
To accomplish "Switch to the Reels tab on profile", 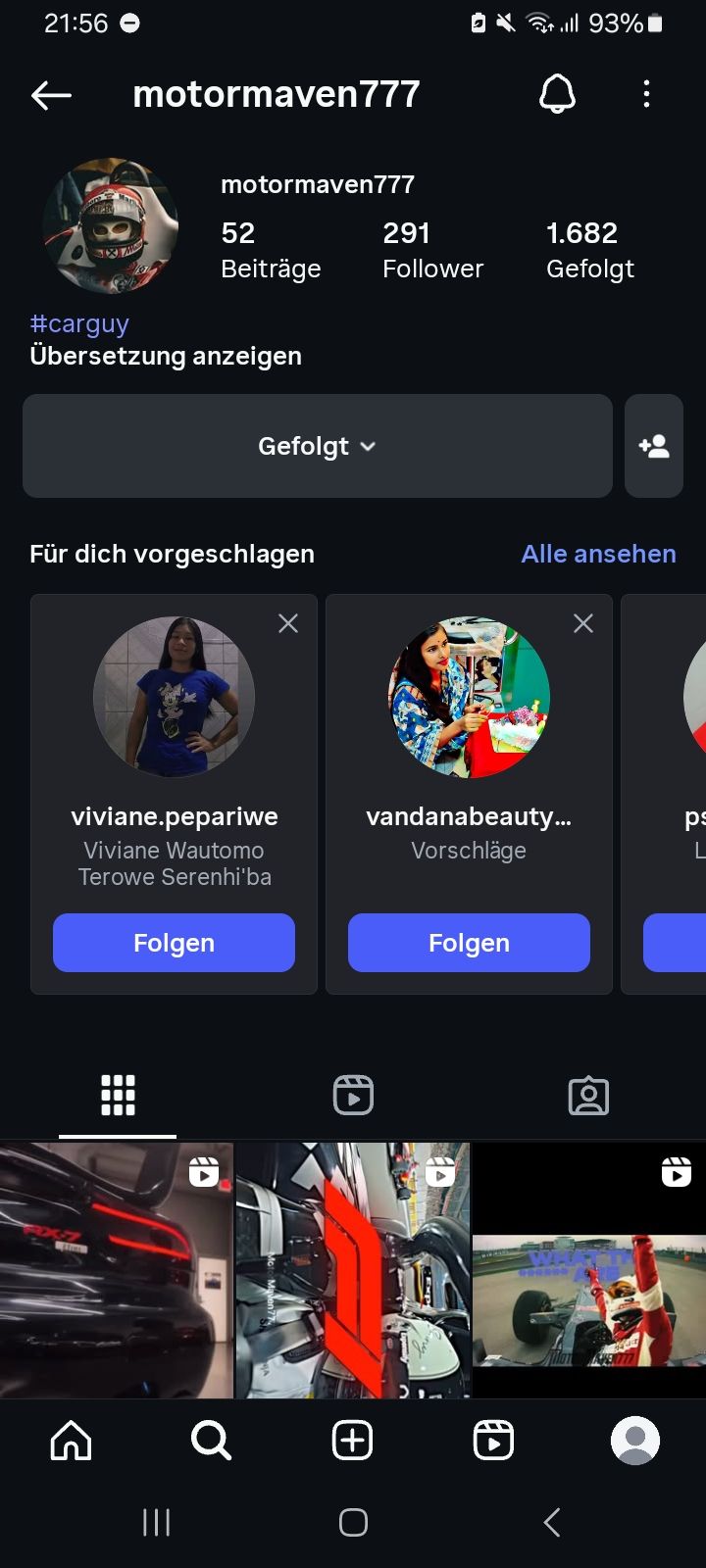I will (353, 1095).
